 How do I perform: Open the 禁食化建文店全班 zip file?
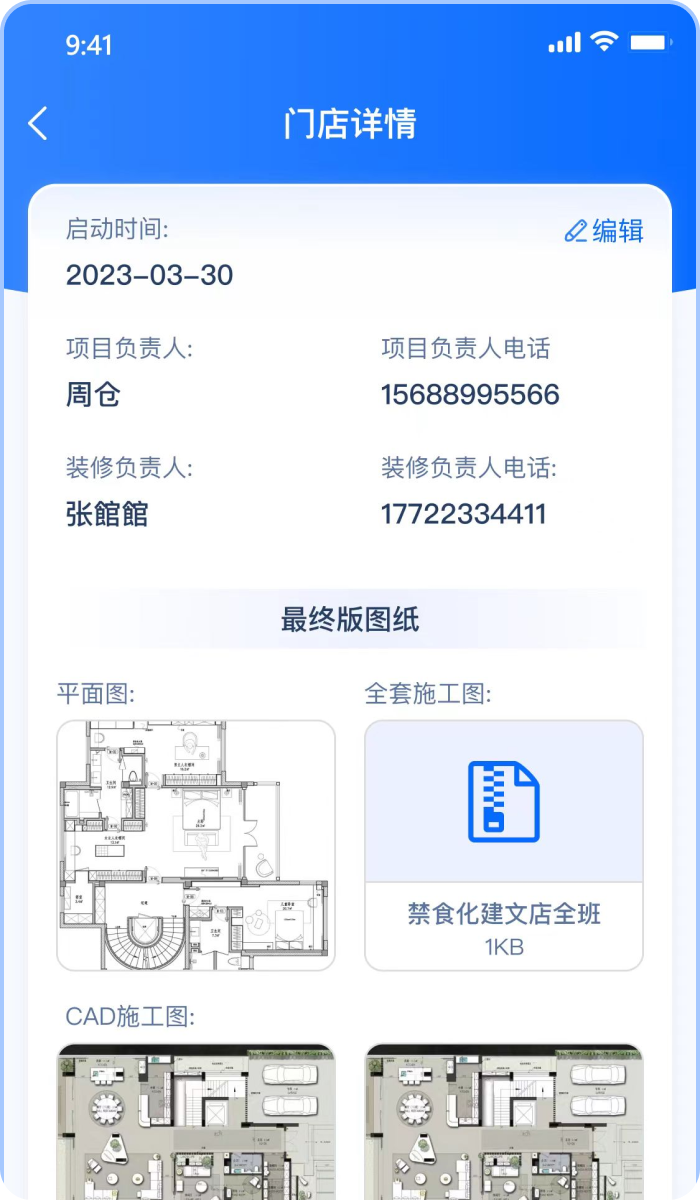(504, 845)
